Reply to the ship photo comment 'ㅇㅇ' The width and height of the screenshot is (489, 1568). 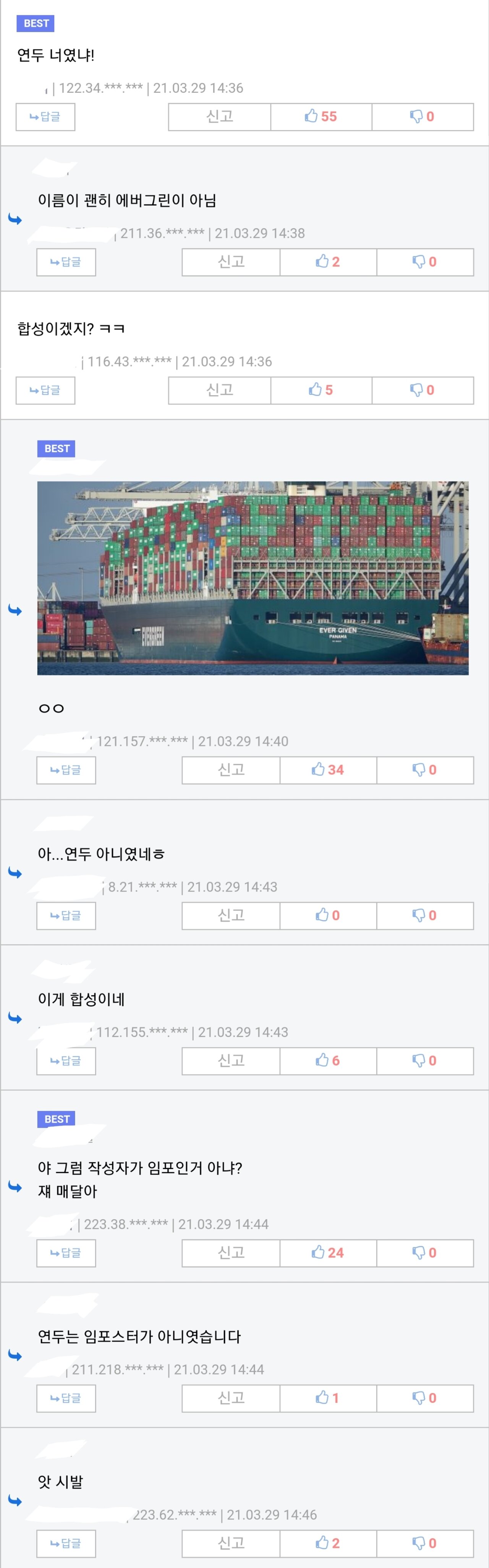tap(66, 770)
